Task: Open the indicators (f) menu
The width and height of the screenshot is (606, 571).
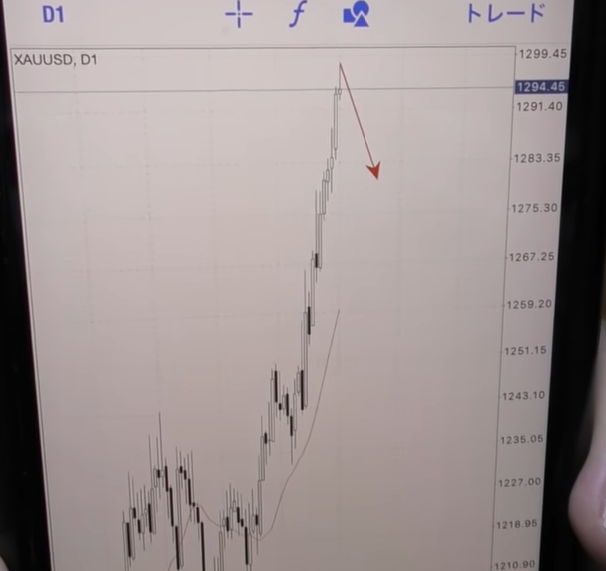Action: click(297, 14)
